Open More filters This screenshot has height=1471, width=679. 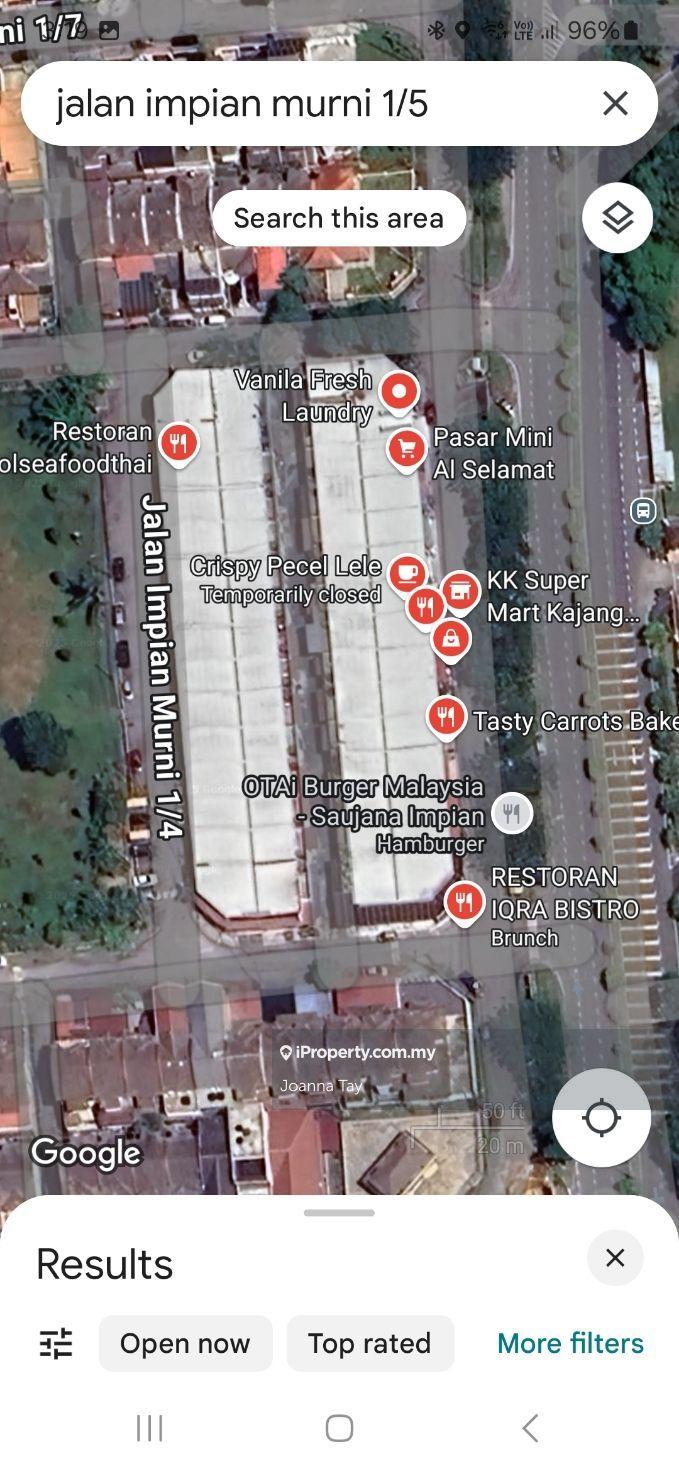[x=570, y=1343]
